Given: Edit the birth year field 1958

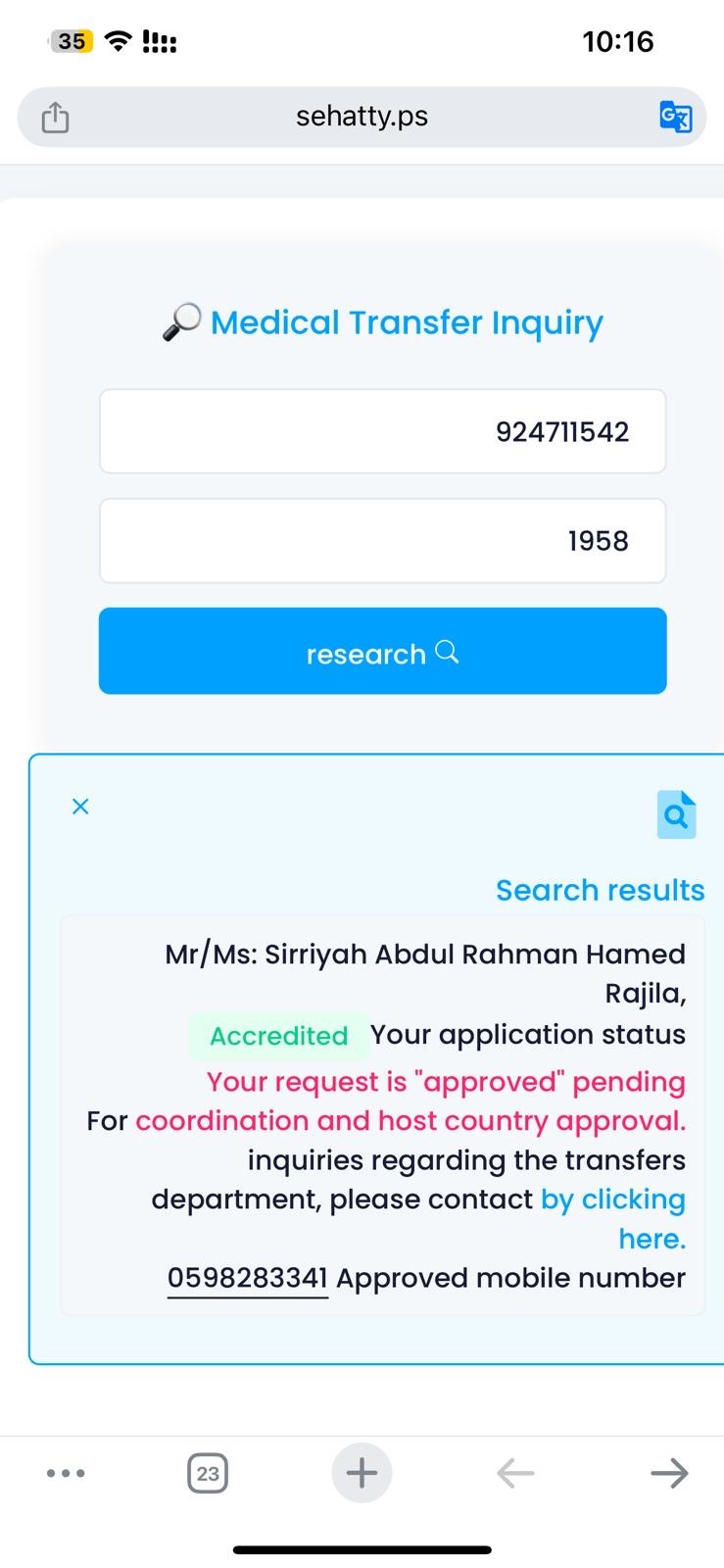Looking at the screenshot, I should pos(382,541).
